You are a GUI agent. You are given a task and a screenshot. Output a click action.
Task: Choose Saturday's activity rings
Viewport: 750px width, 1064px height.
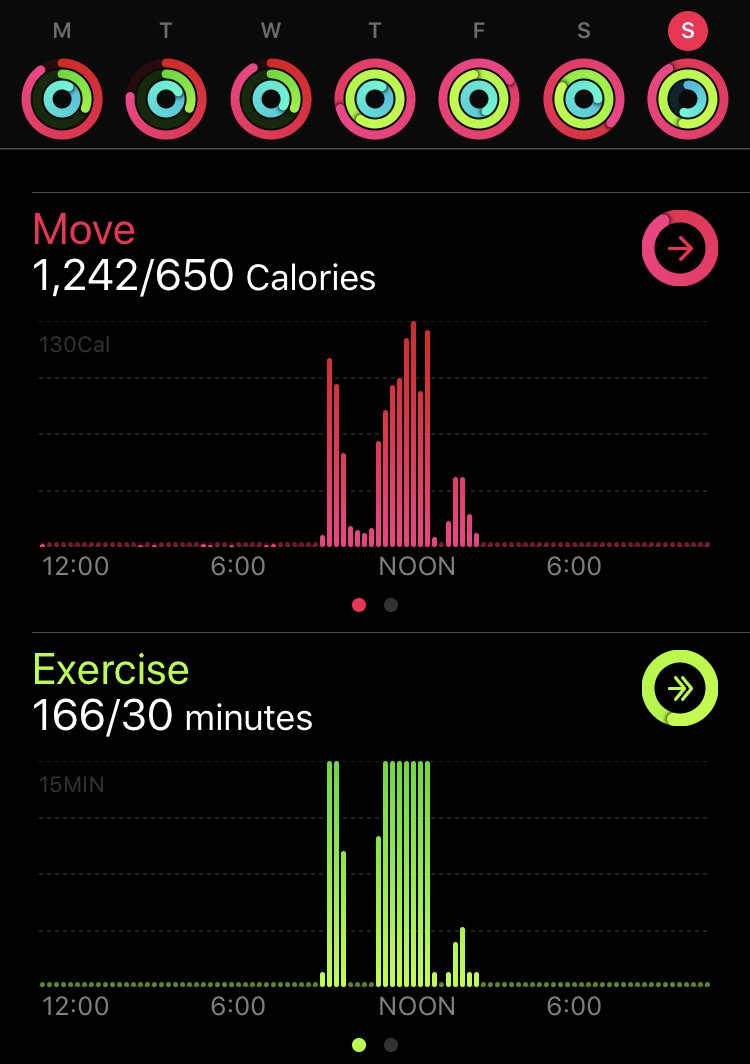(x=583, y=99)
